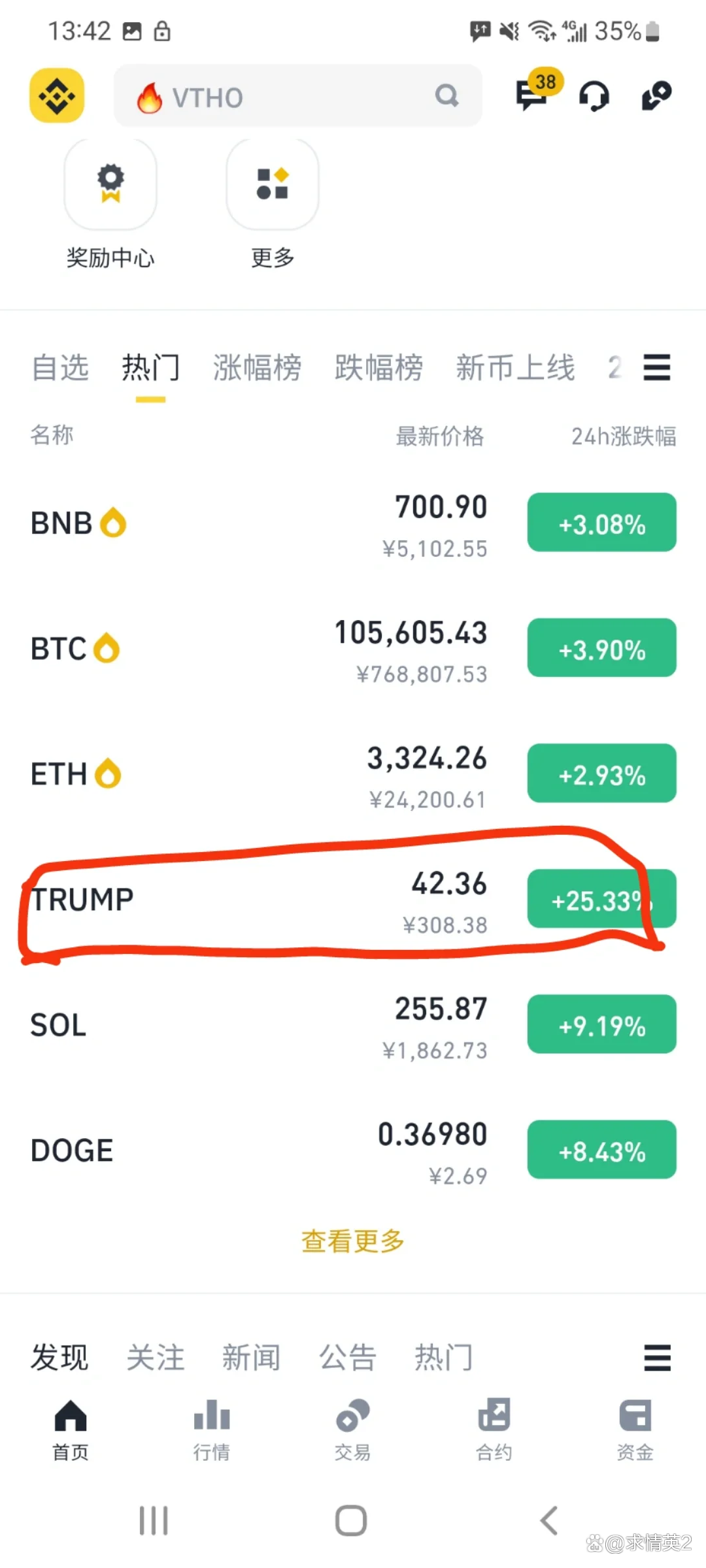Contact customer support via headset icon
706x1568 pixels.
pos(594,97)
